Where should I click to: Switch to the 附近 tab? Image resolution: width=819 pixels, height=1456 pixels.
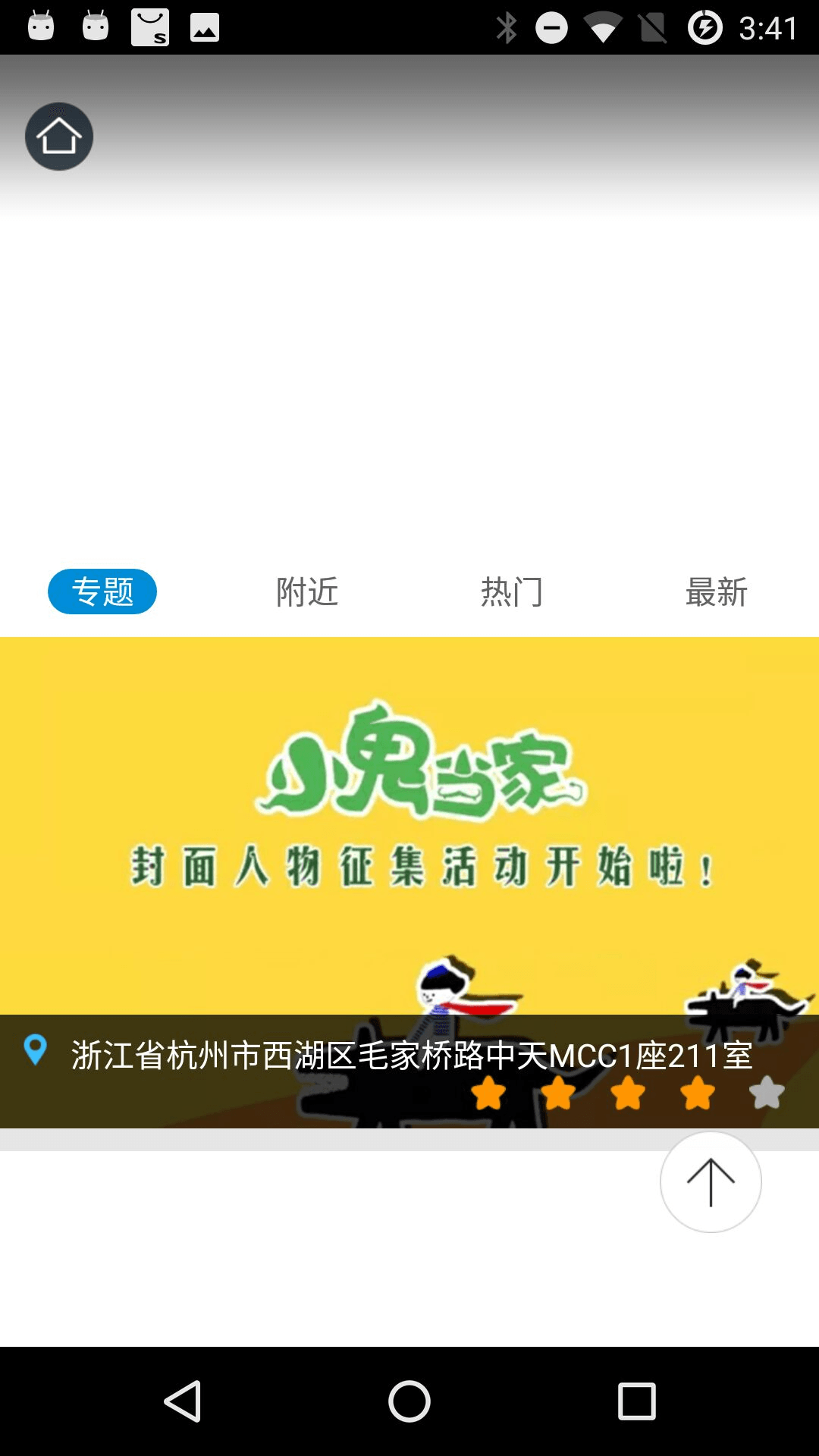pos(307,591)
